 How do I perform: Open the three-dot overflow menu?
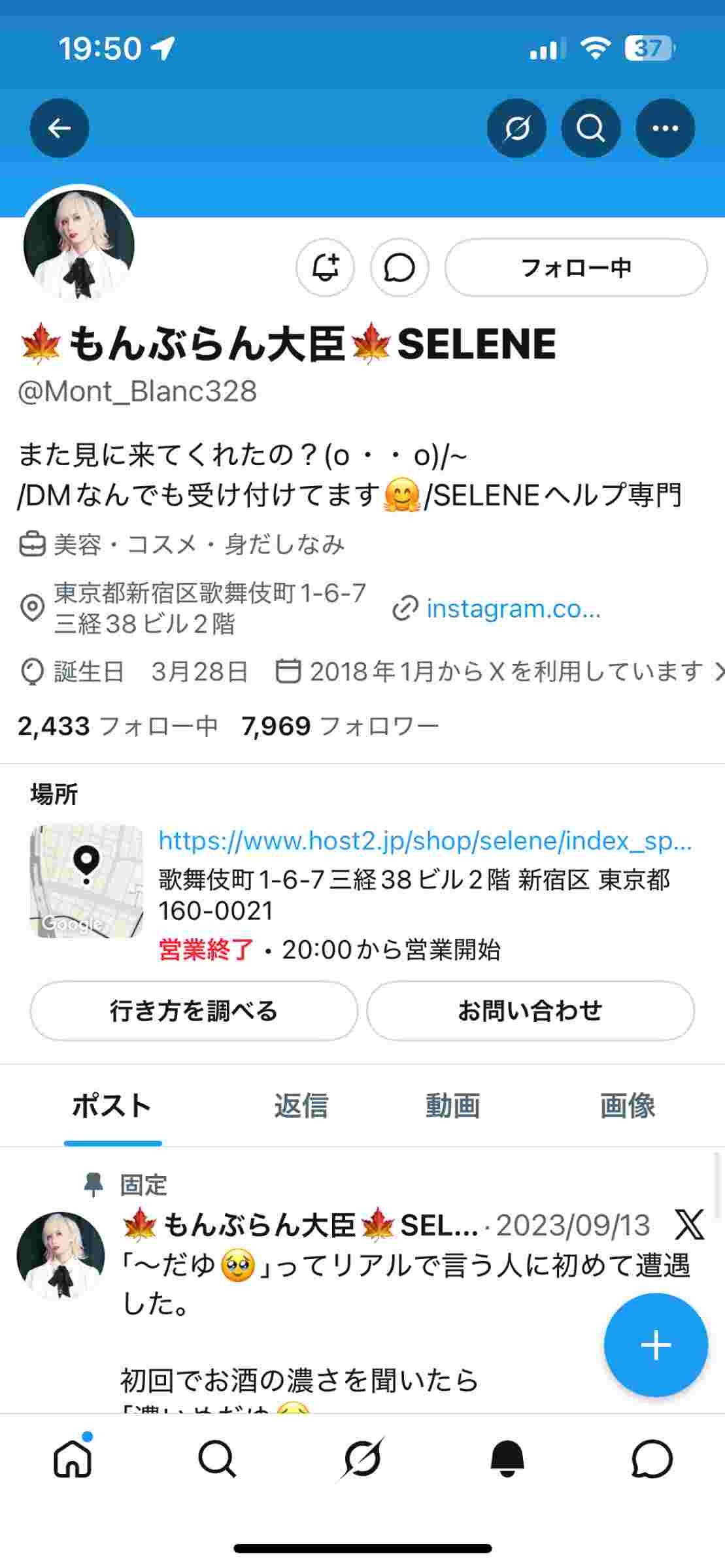click(665, 128)
